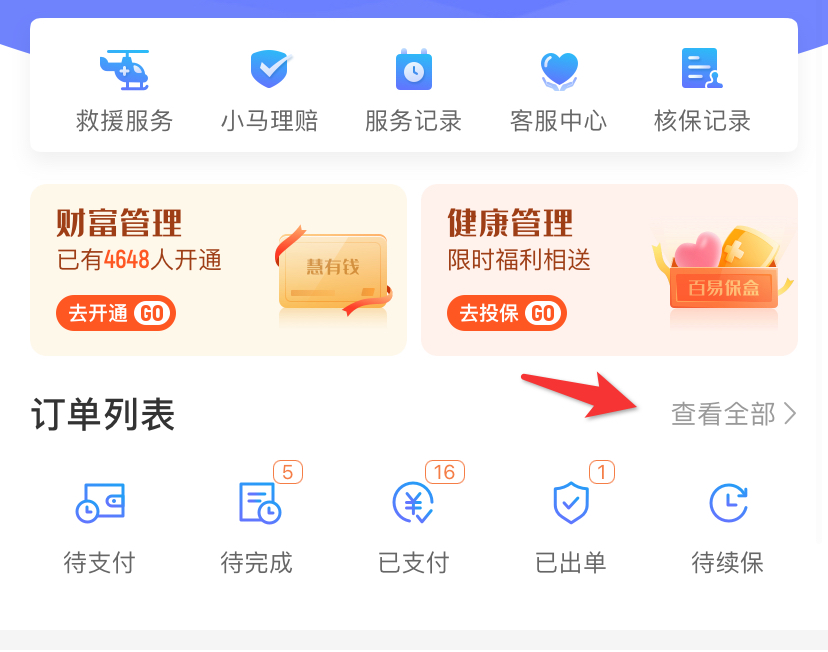828x652 pixels.
Task: Tap 去投保 GO on 健康管理 card
Action: click(x=507, y=313)
